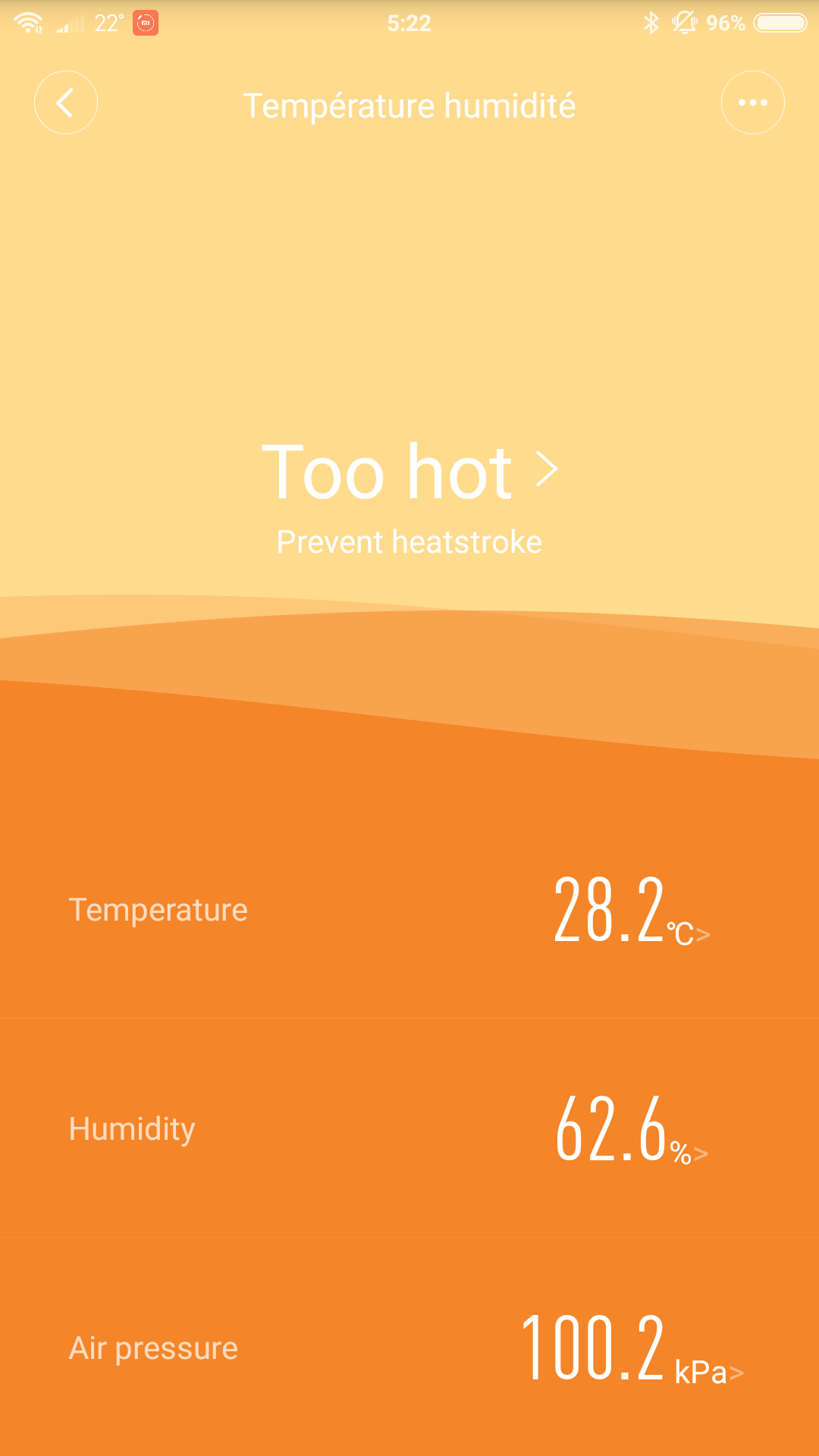
Task: Open the Too hot status details
Action: click(x=409, y=472)
